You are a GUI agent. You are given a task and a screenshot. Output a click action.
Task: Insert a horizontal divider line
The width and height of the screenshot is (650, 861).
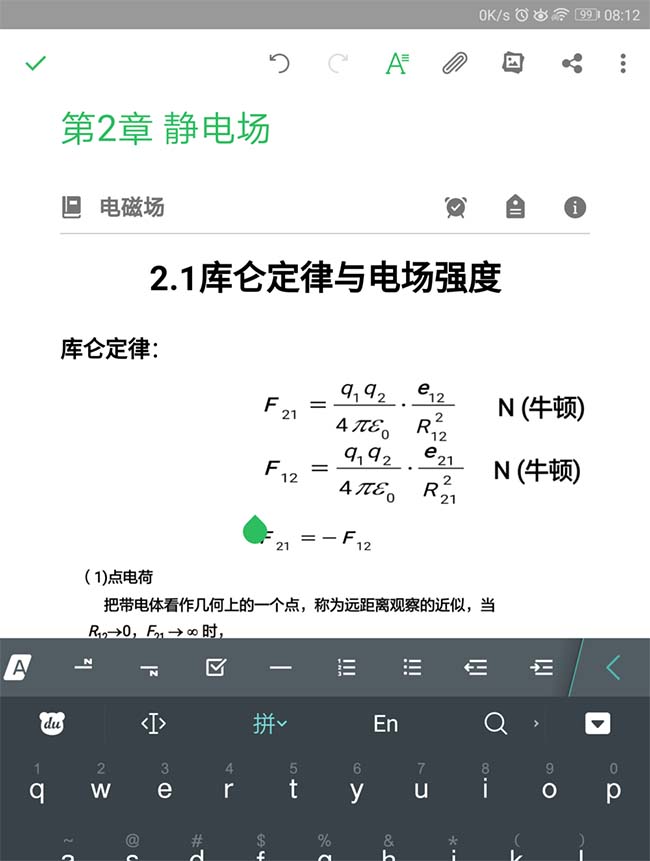point(281,667)
